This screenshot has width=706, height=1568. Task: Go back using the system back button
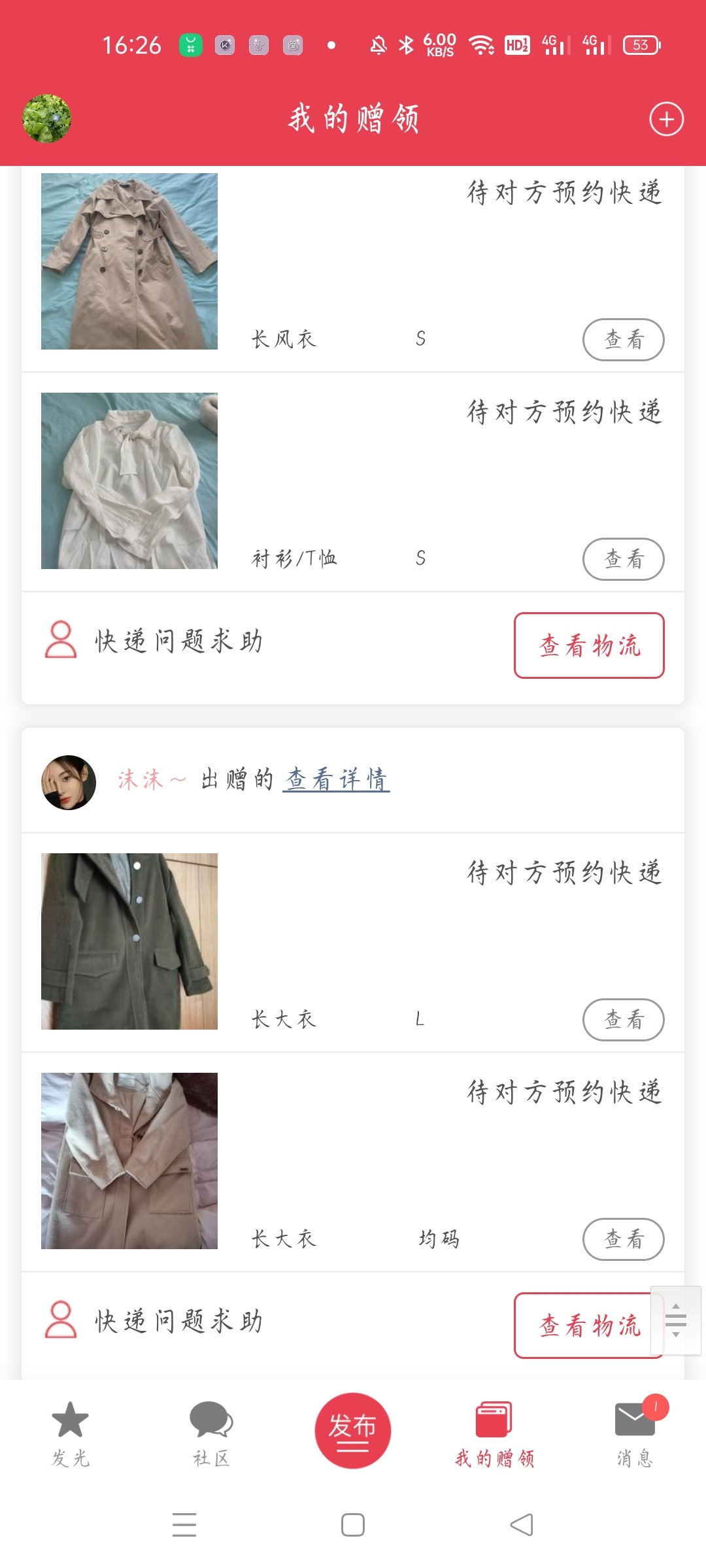tap(522, 1525)
